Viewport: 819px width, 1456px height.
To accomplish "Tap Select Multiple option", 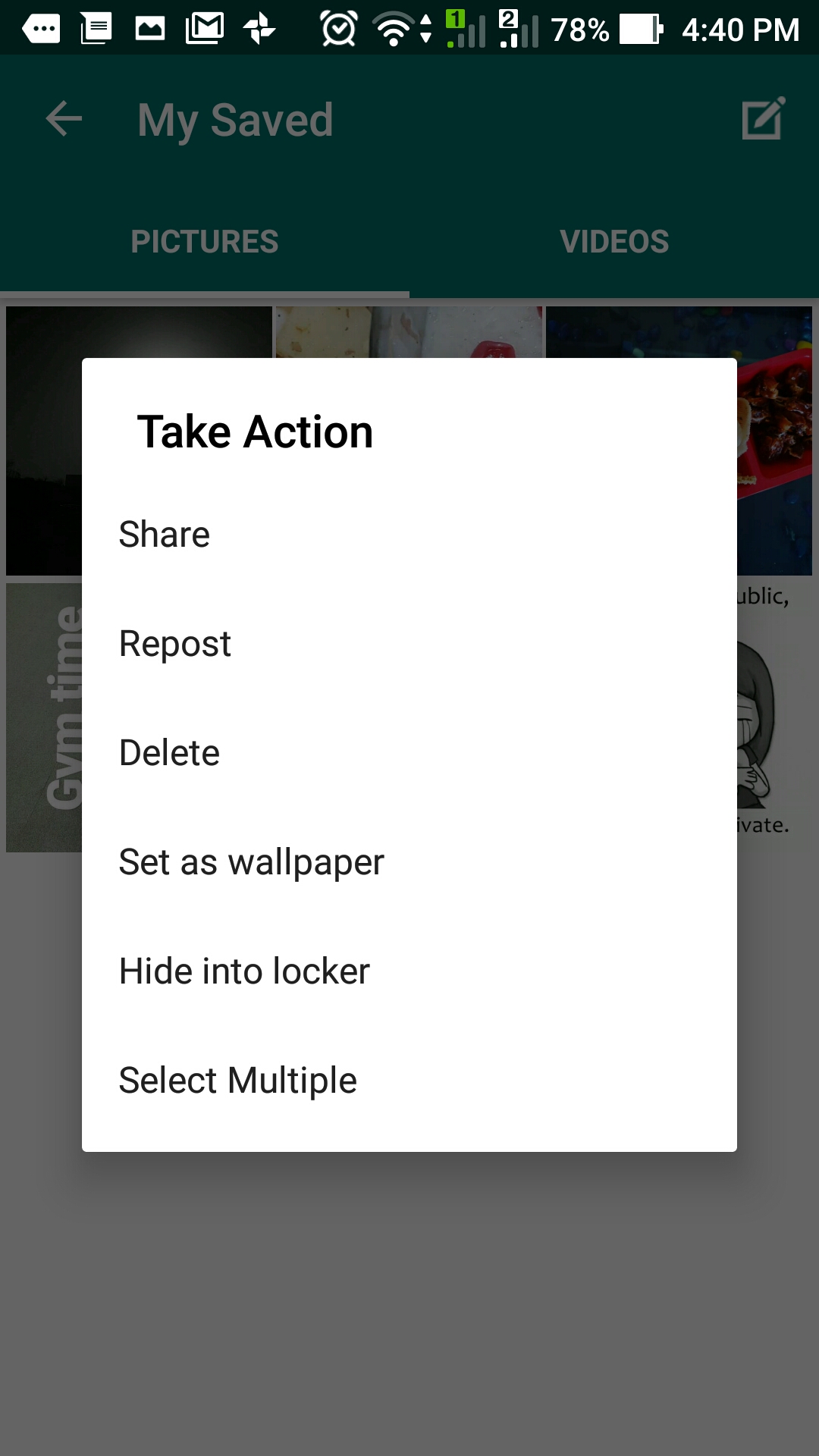I will point(409,1081).
